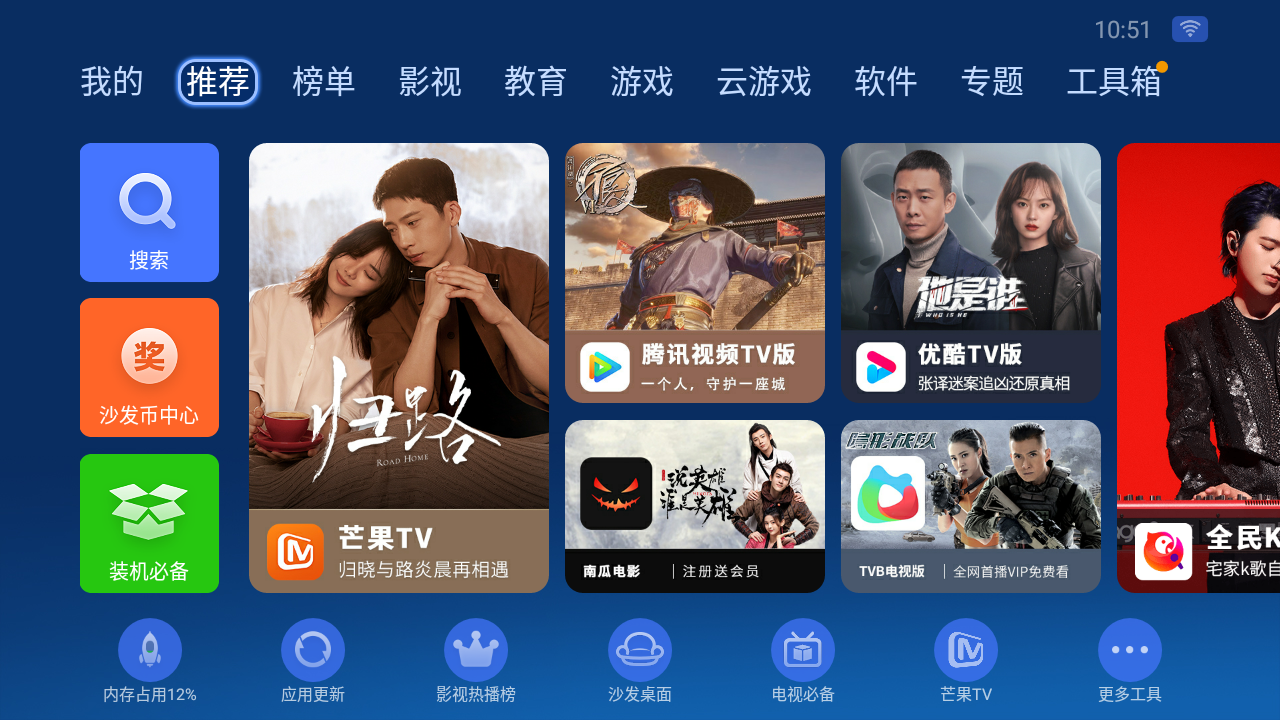The width and height of the screenshot is (1280, 720).
Task: Open the 工具箱 tab
Action: 1114,82
